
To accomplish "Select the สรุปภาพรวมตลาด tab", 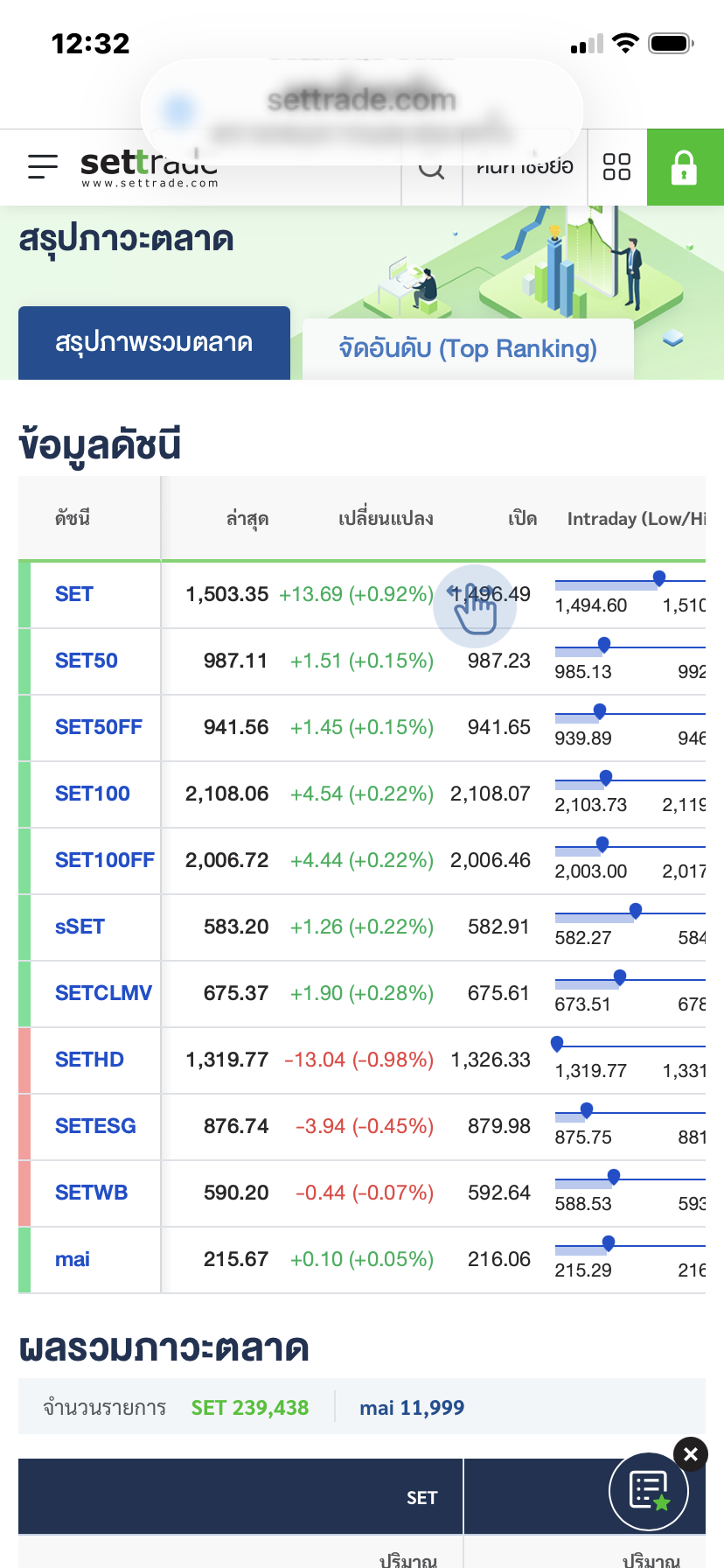I will point(154,343).
